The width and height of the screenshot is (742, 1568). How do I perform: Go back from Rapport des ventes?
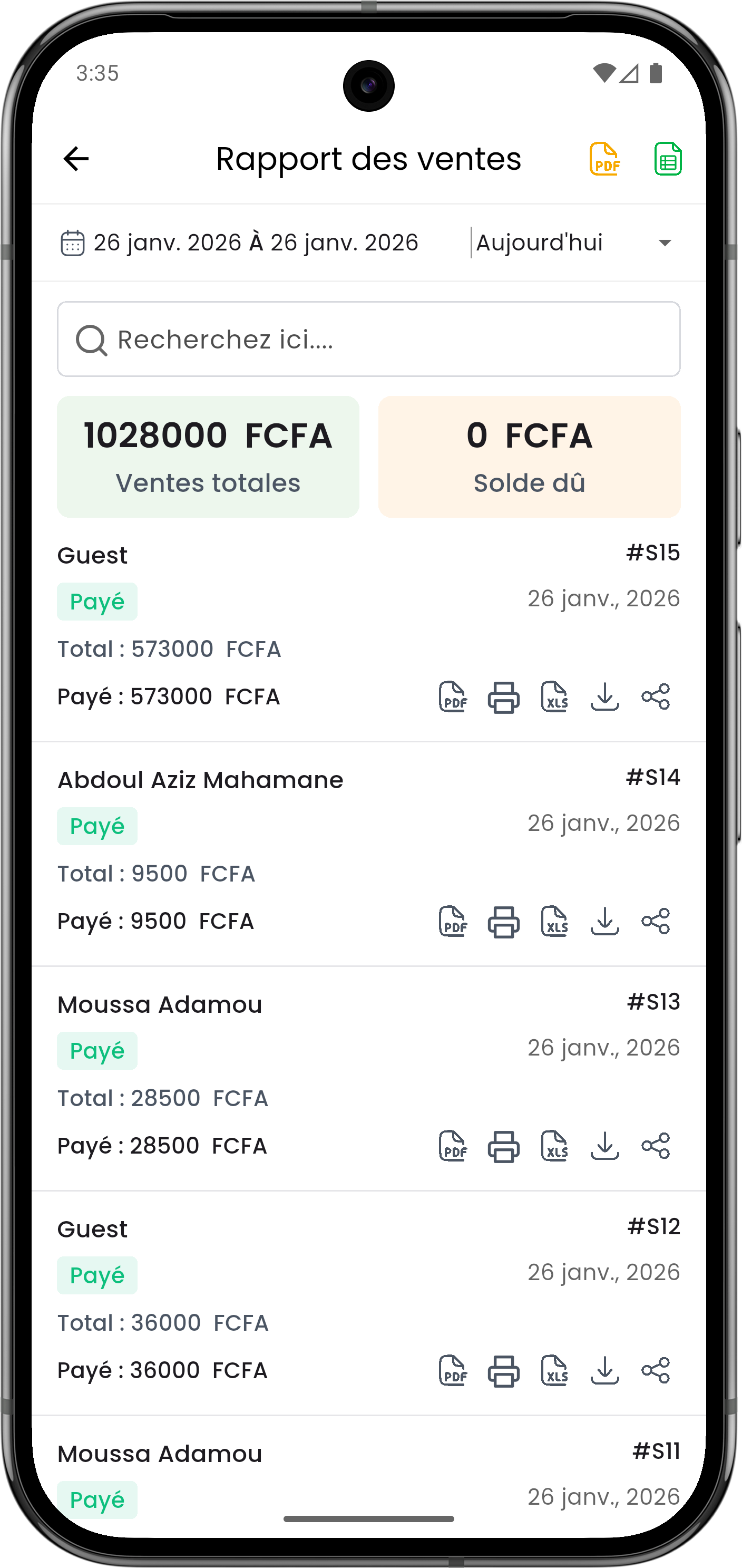(76, 159)
